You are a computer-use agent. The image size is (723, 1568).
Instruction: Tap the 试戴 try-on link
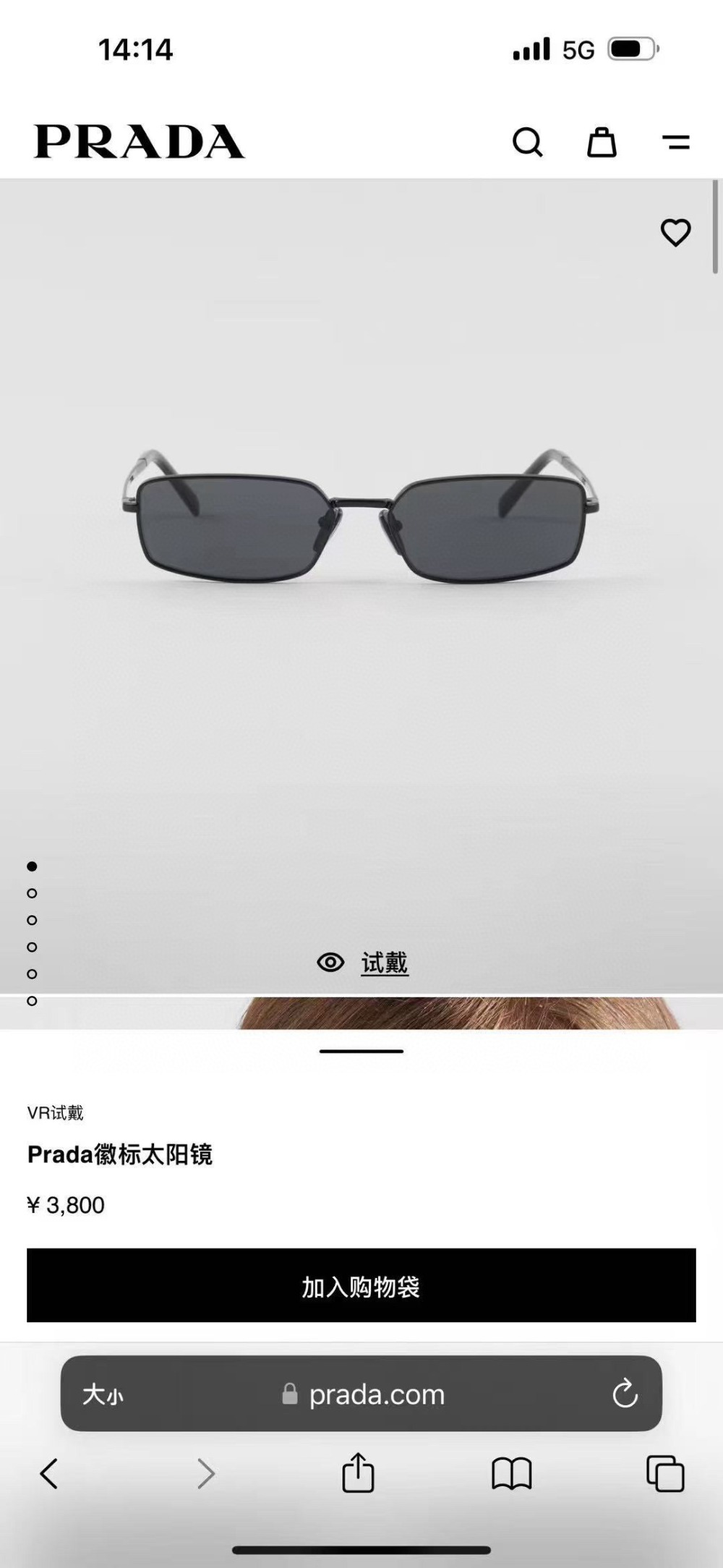point(383,963)
